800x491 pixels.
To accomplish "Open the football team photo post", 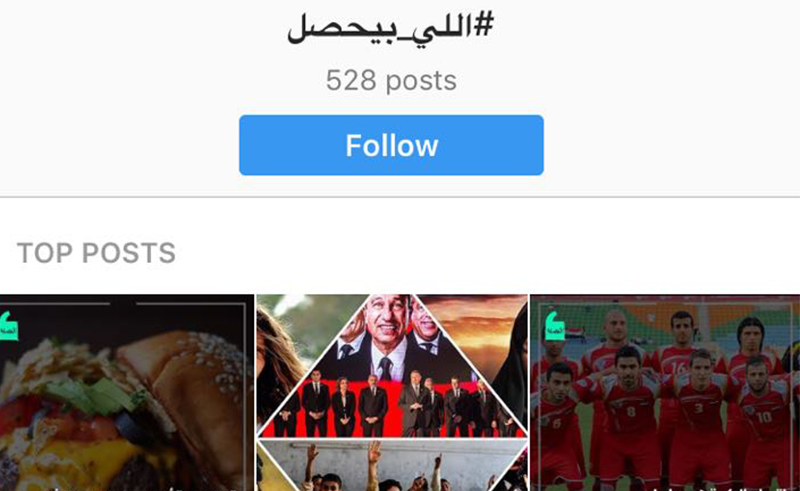I will (x=664, y=392).
